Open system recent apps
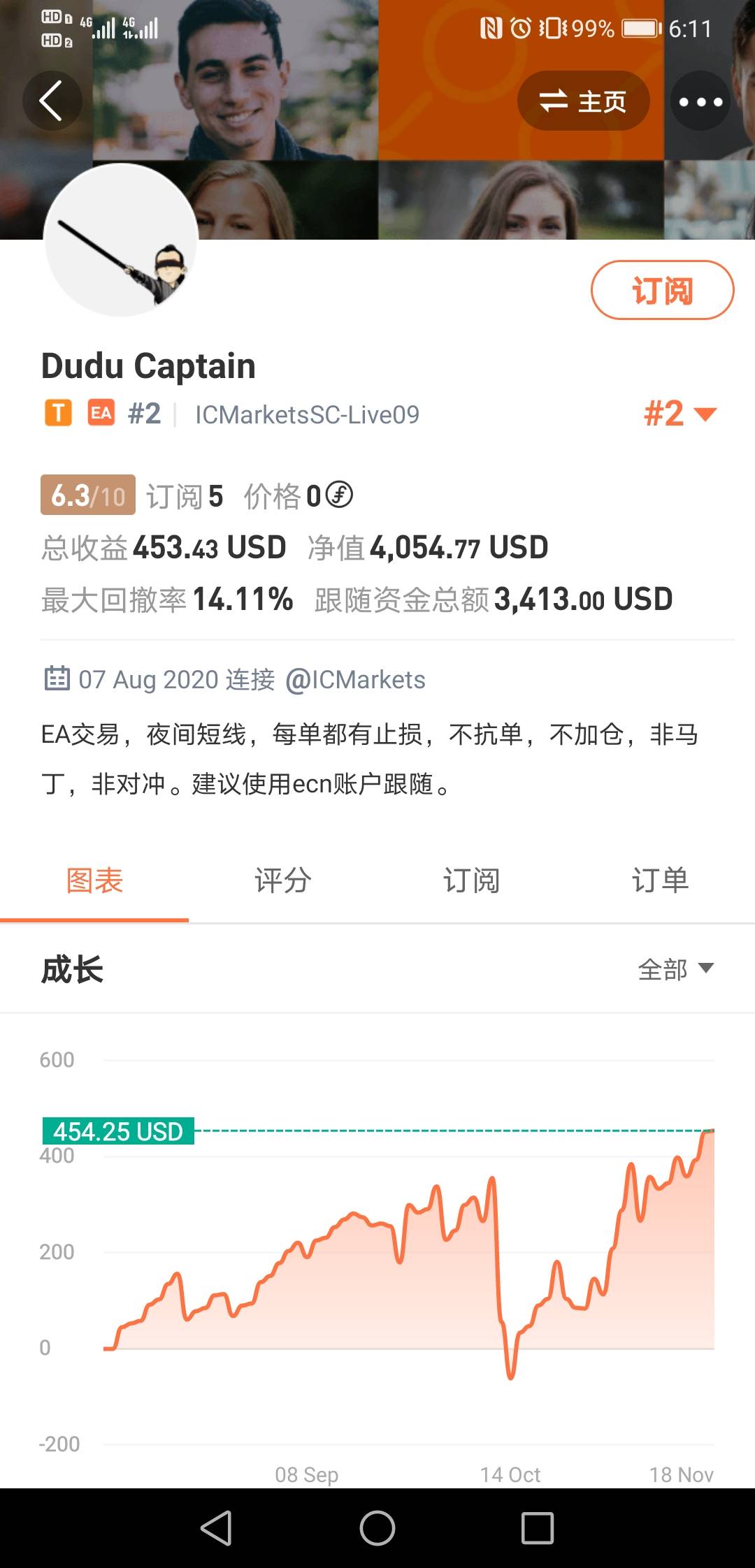The width and height of the screenshot is (755, 1568). point(538,1528)
